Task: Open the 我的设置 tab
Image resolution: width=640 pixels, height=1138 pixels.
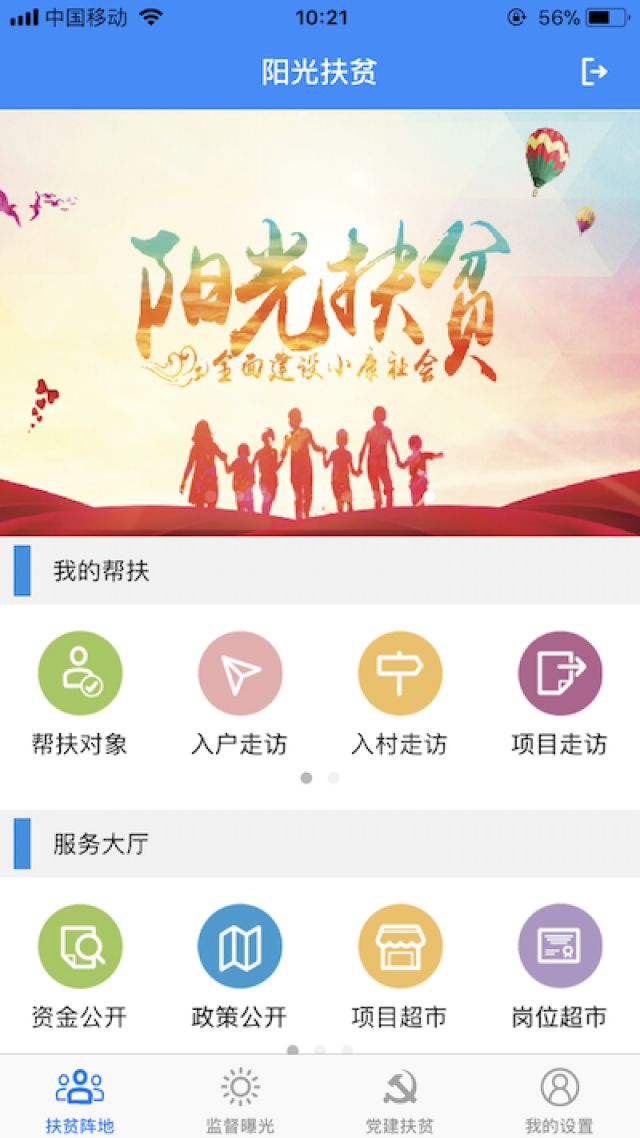Action: [560, 1100]
